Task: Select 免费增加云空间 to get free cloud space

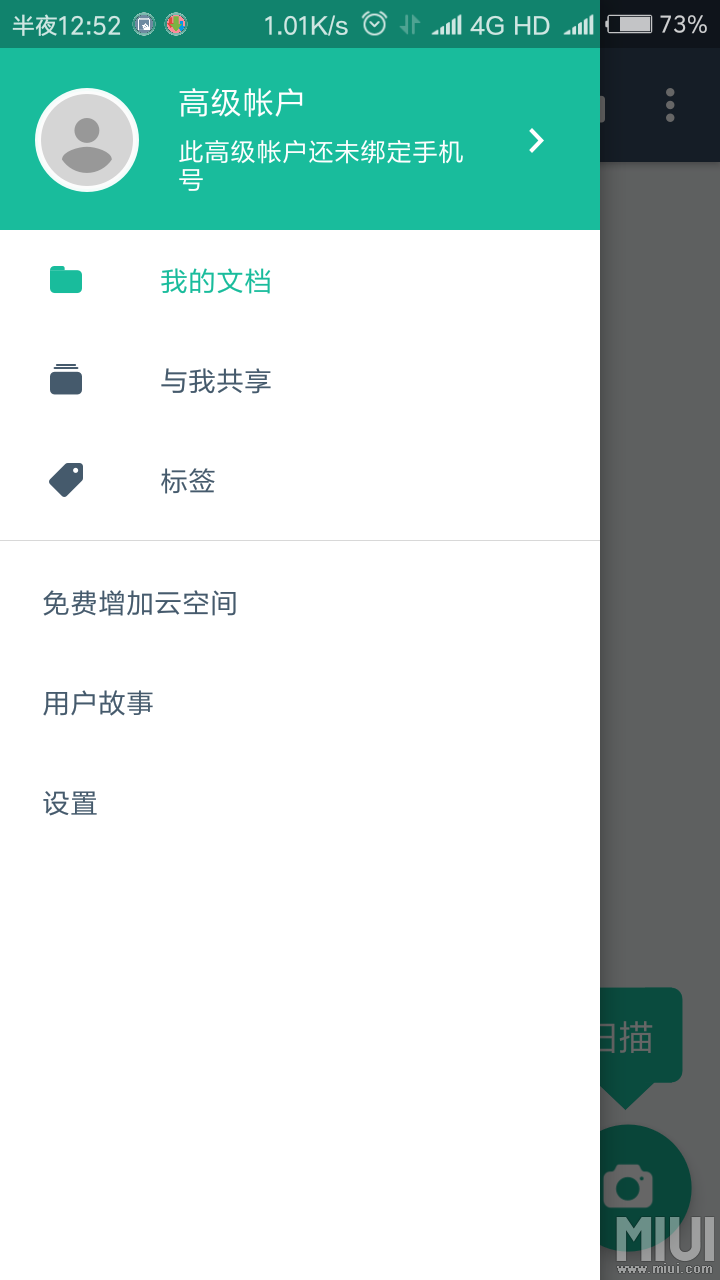Action: click(140, 604)
